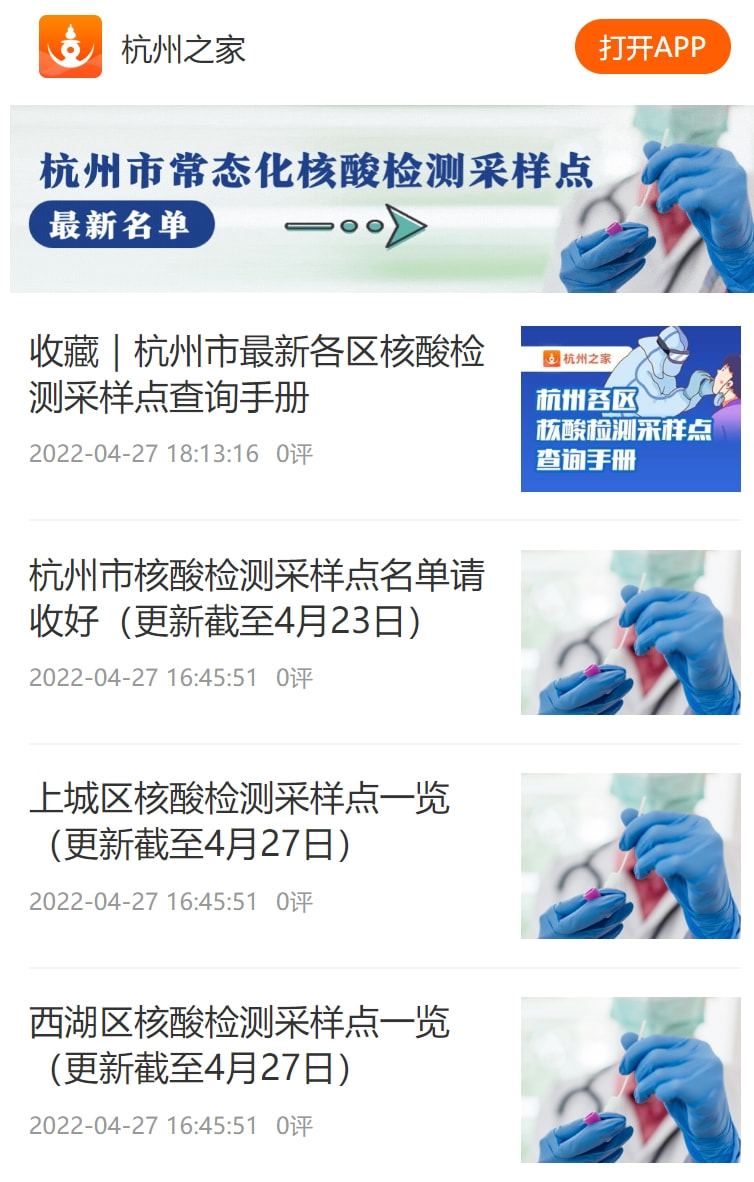Click the 0评 comment icon under the first article

coord(291,453)
